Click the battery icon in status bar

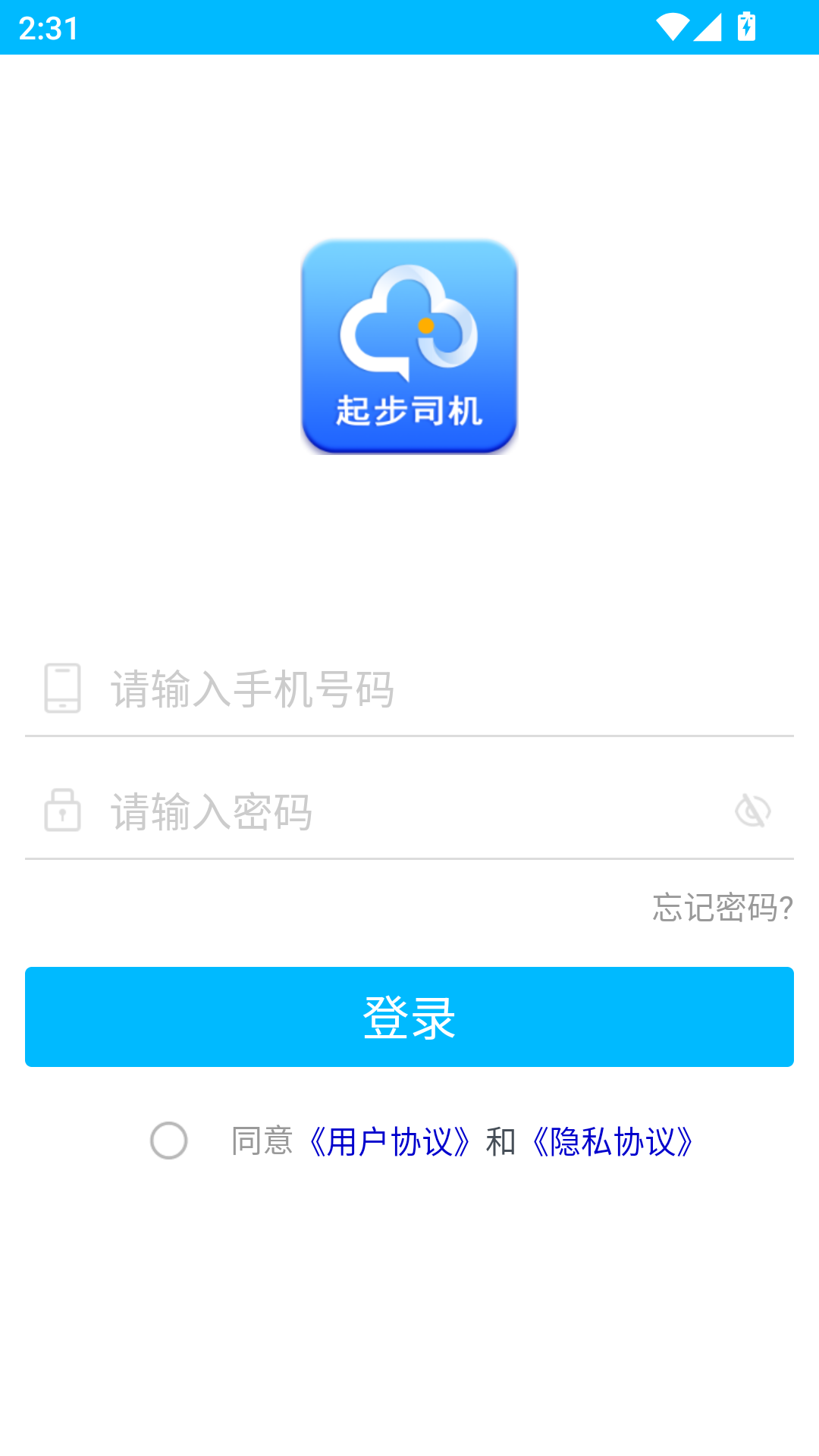(745, 26)
